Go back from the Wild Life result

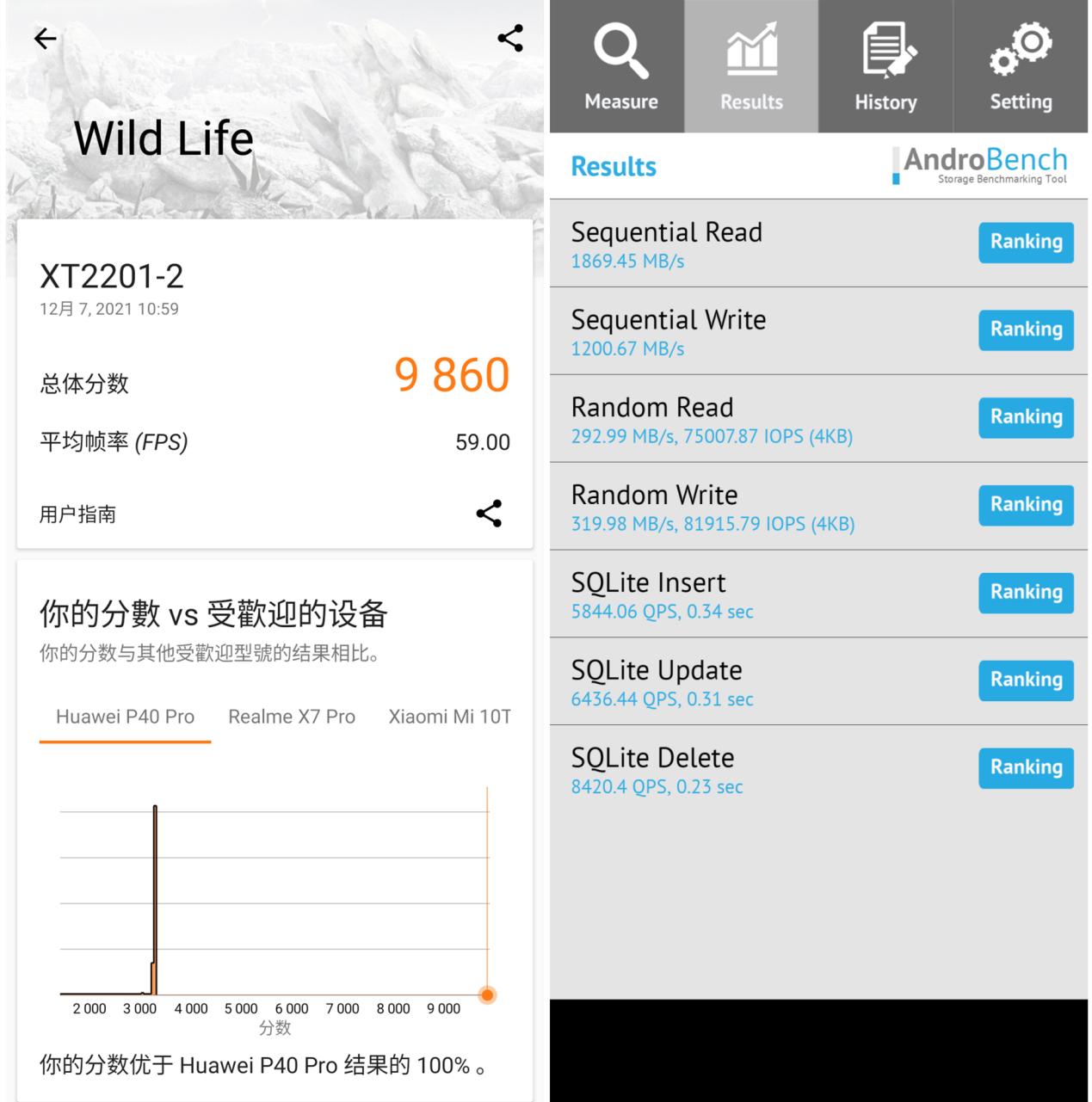(x=45, y=39)
